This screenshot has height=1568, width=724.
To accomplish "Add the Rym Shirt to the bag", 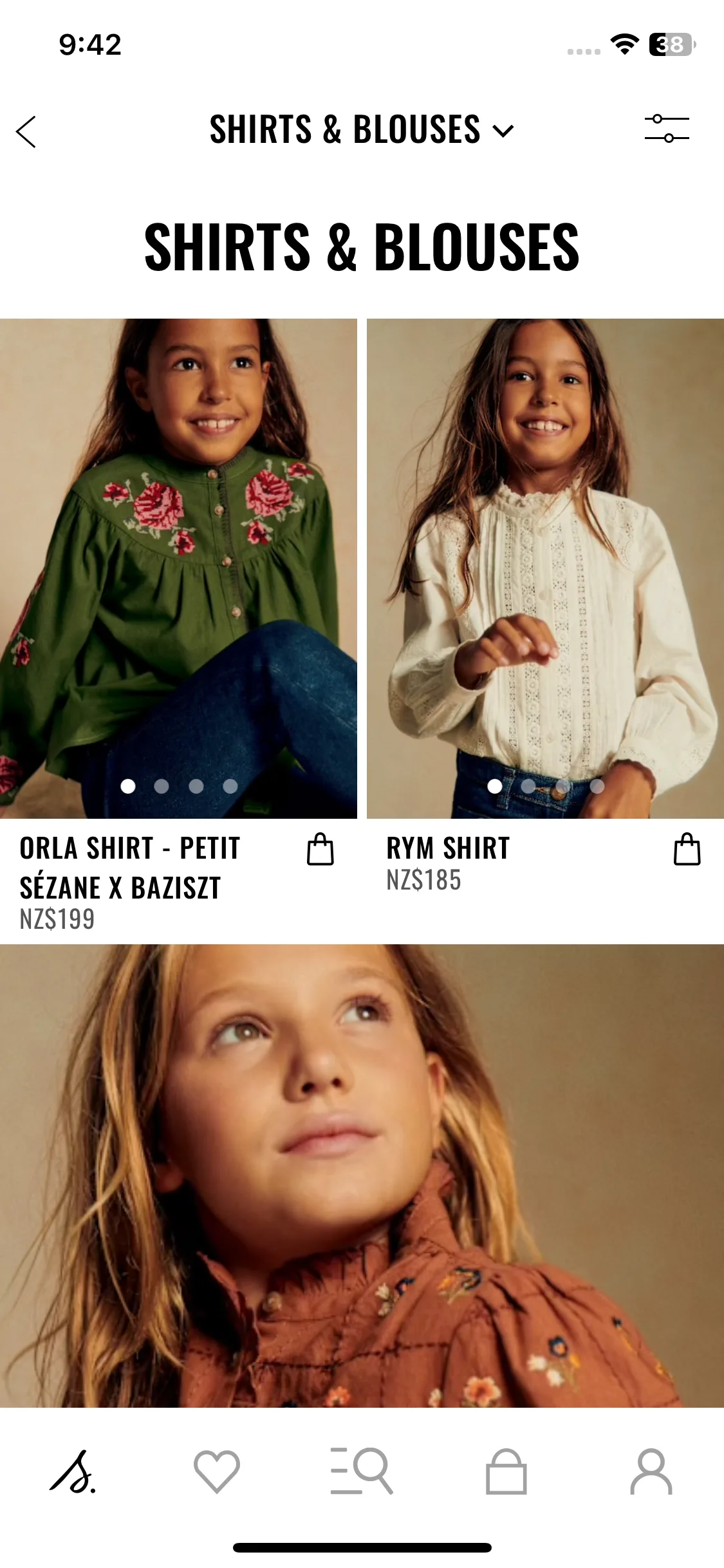I will (687, 849).
